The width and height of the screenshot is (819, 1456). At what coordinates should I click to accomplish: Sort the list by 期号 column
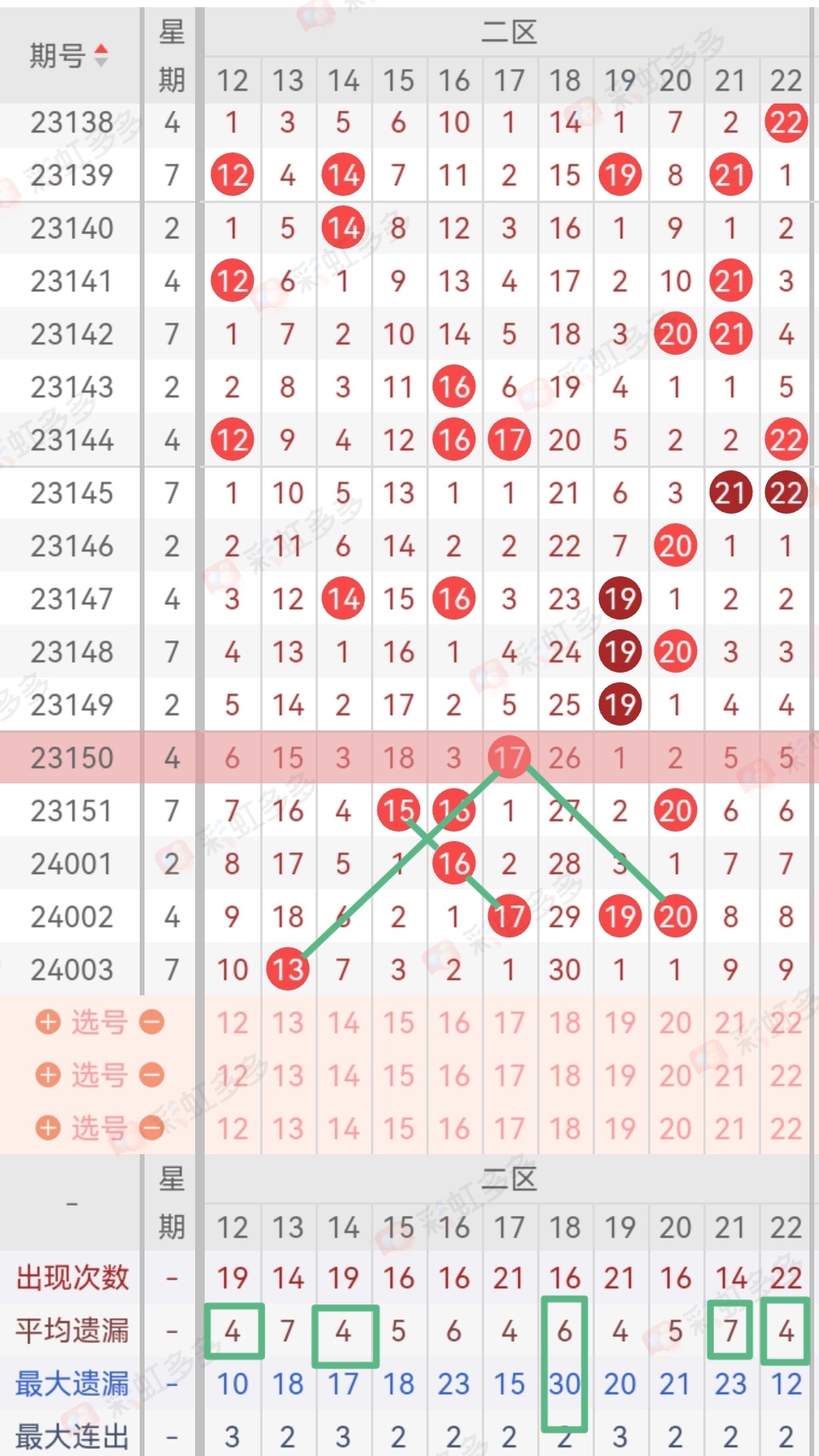click(101, 55)
